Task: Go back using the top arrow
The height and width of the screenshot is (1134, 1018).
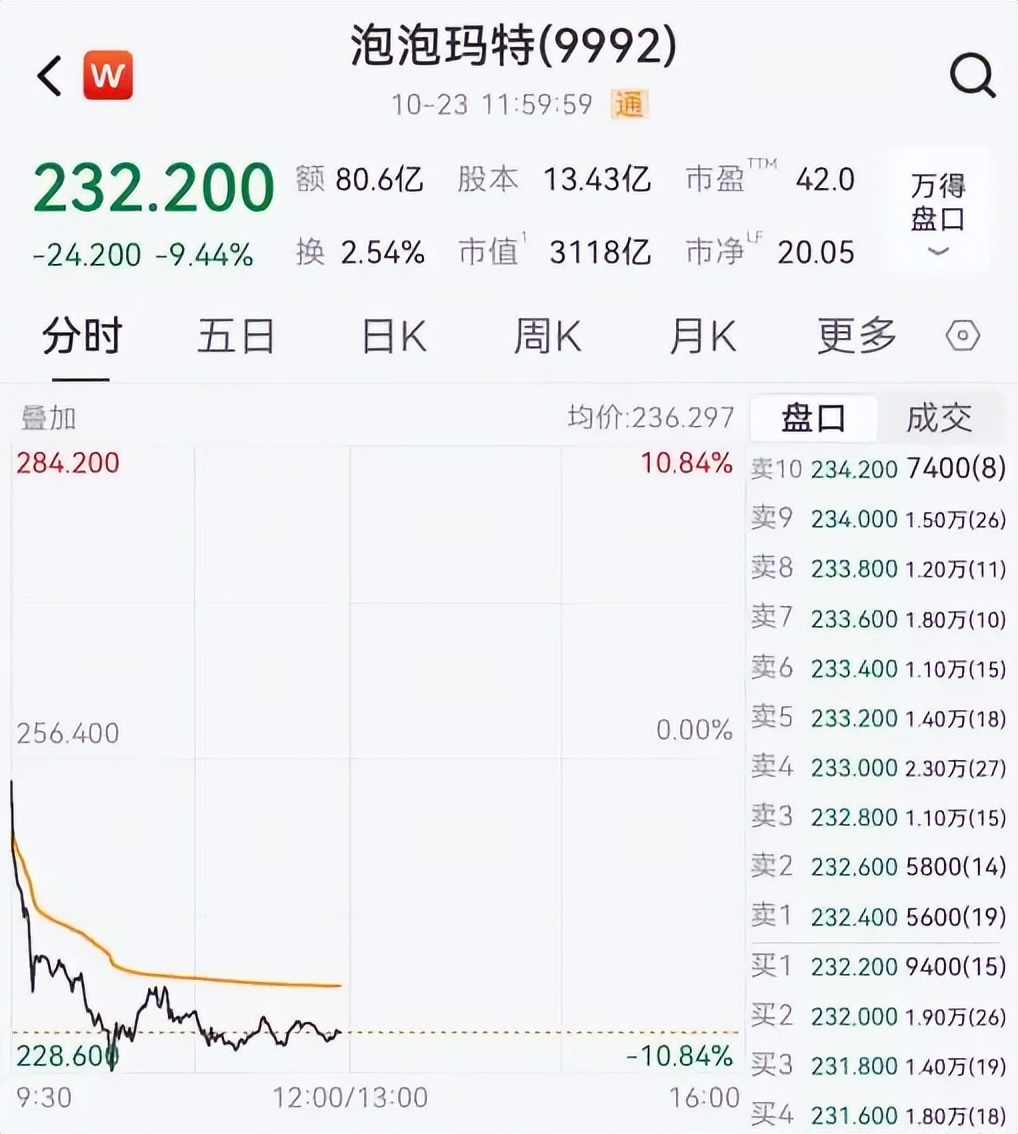Action: 49,76
